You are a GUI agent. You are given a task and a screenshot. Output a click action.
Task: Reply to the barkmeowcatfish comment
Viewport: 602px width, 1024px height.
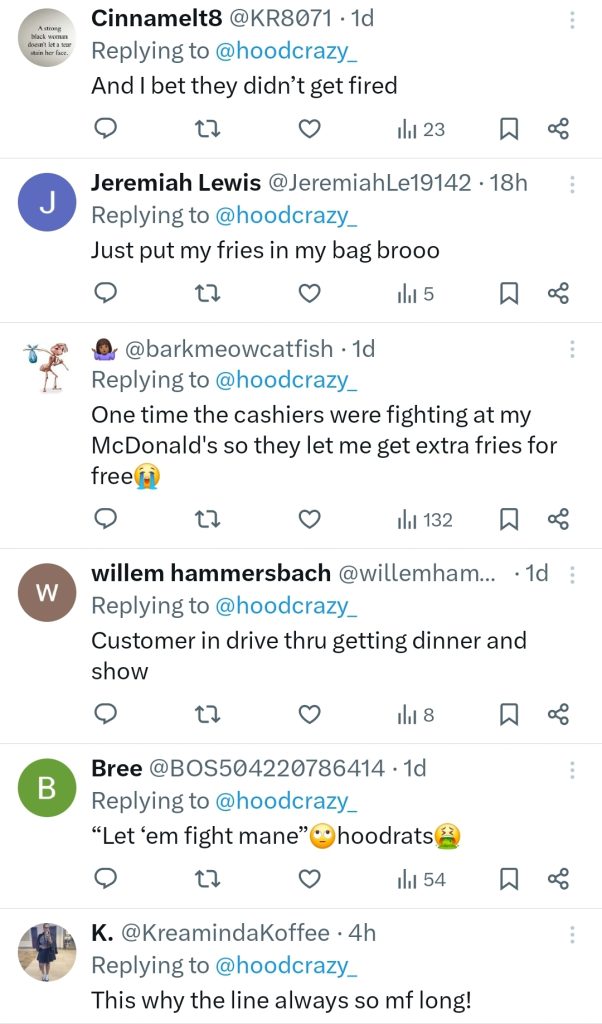(106, 519)
